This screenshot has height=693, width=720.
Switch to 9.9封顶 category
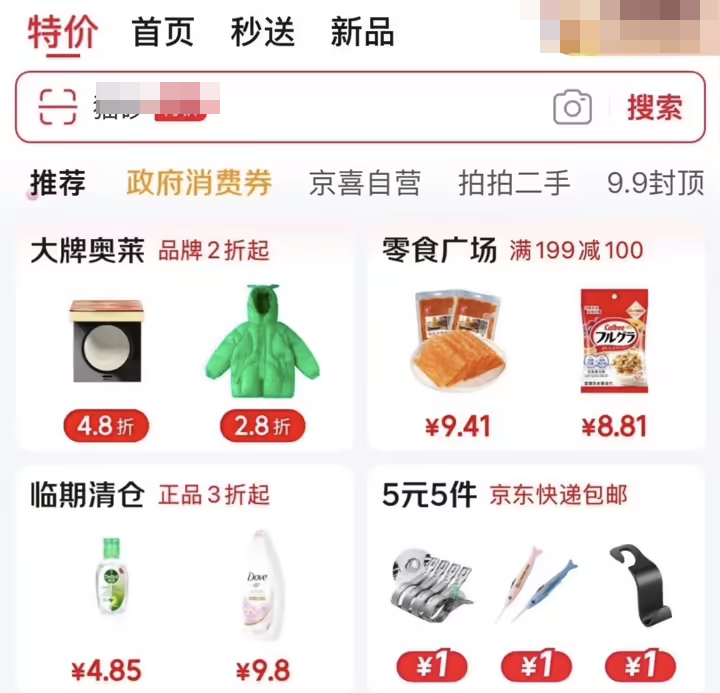point(656,183)
